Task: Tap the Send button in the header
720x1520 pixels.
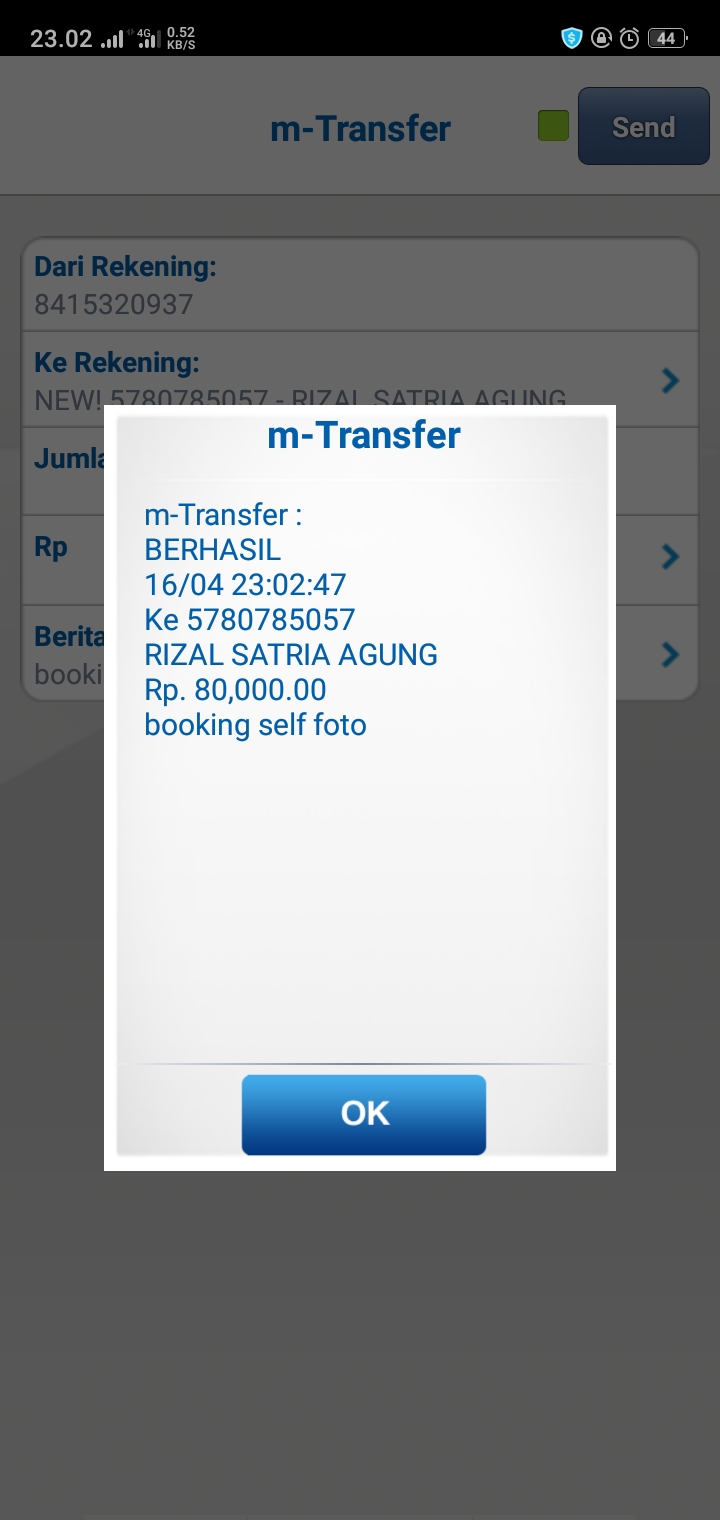Action: (x=644, y=127)
